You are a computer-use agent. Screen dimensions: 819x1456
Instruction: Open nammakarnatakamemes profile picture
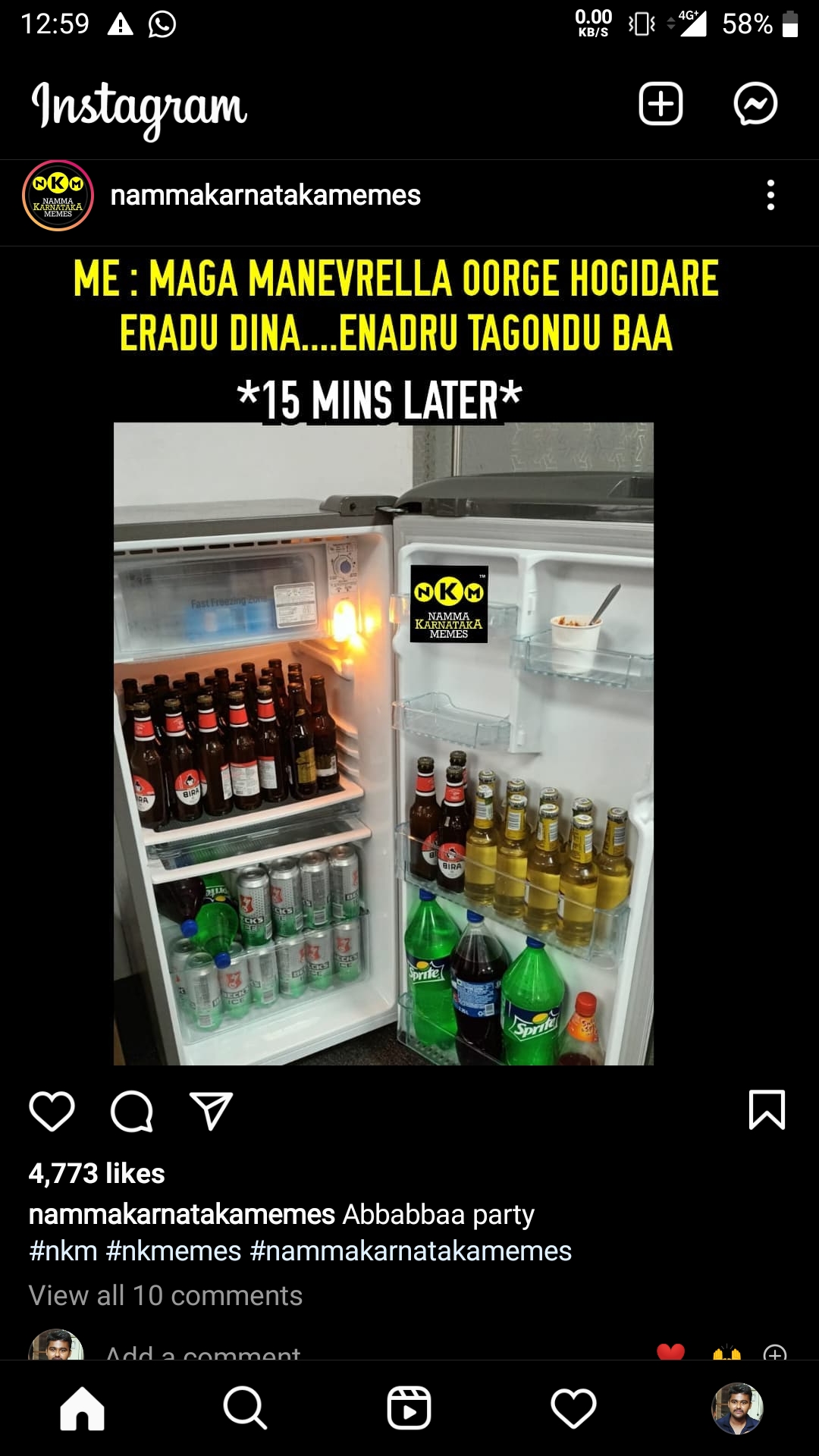pyautogui.click(x=58, y=196)
